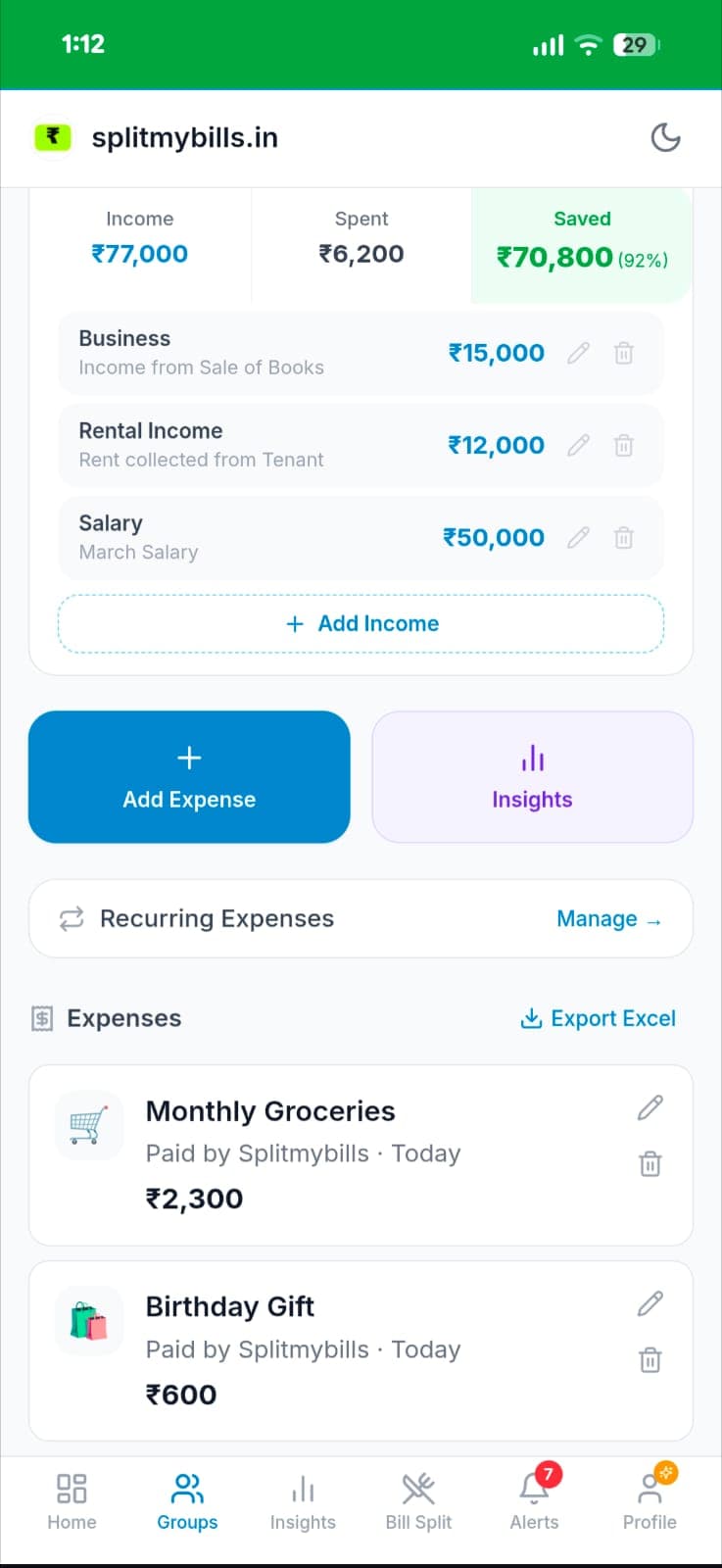The width and height of the screenshot is (722, 1568).
Task: Delete the Rental Income entry
Action: [623, 445]
